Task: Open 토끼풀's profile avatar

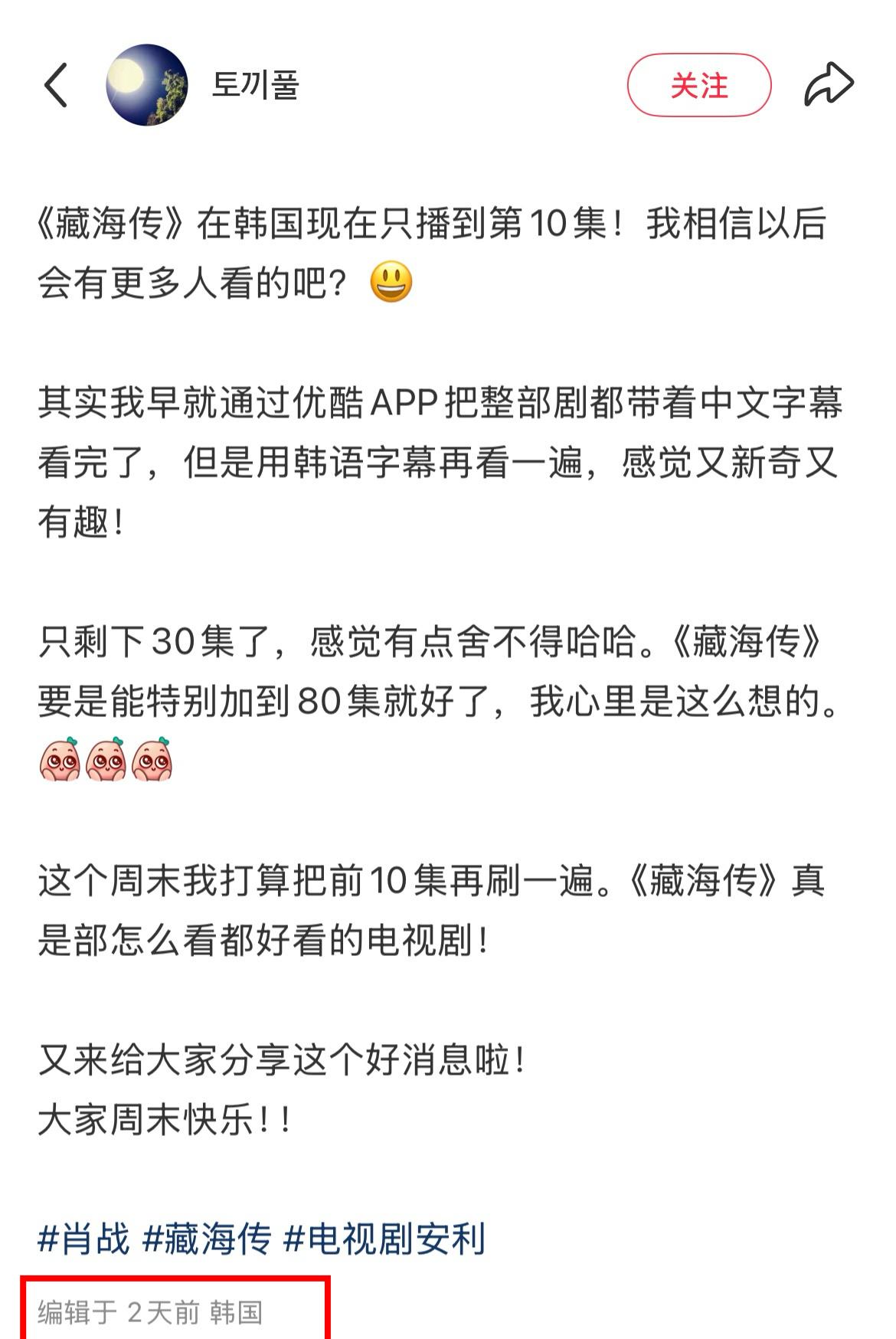Action: (147, 85)
